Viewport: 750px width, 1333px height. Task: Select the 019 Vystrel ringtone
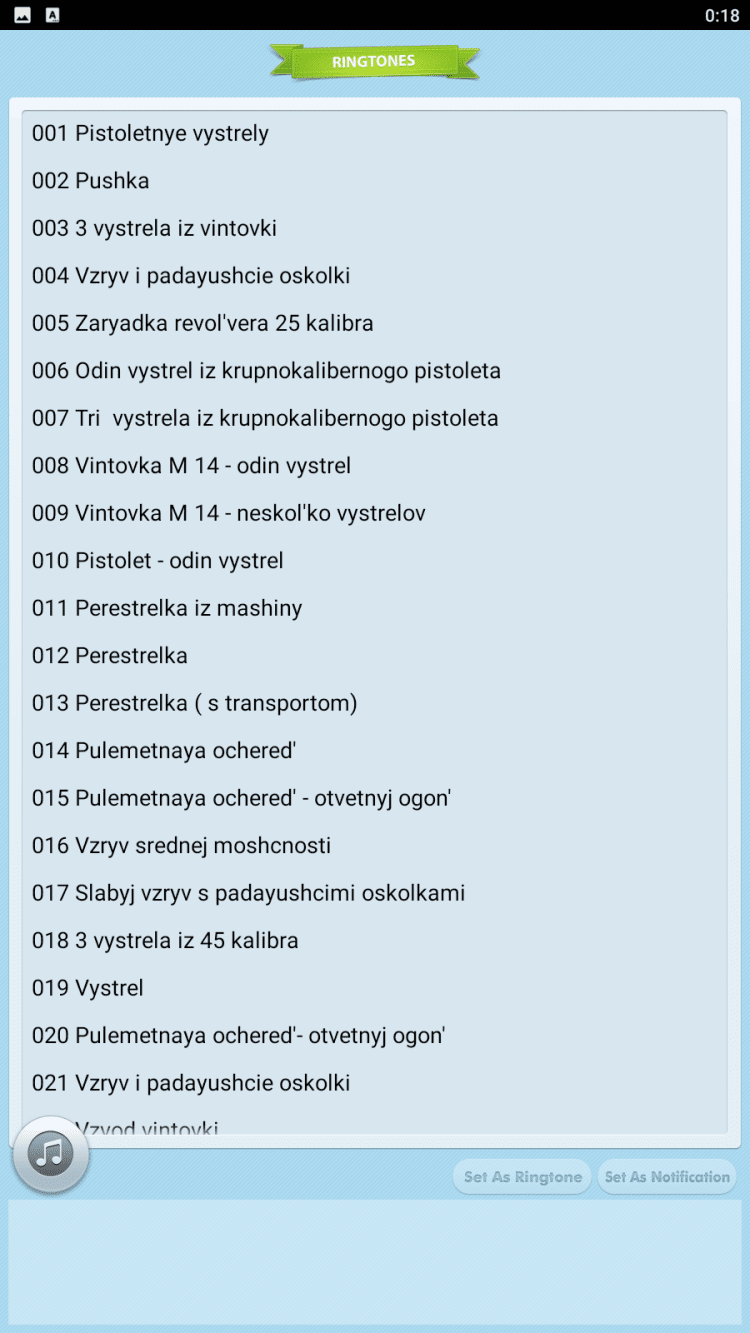(88, 988)
